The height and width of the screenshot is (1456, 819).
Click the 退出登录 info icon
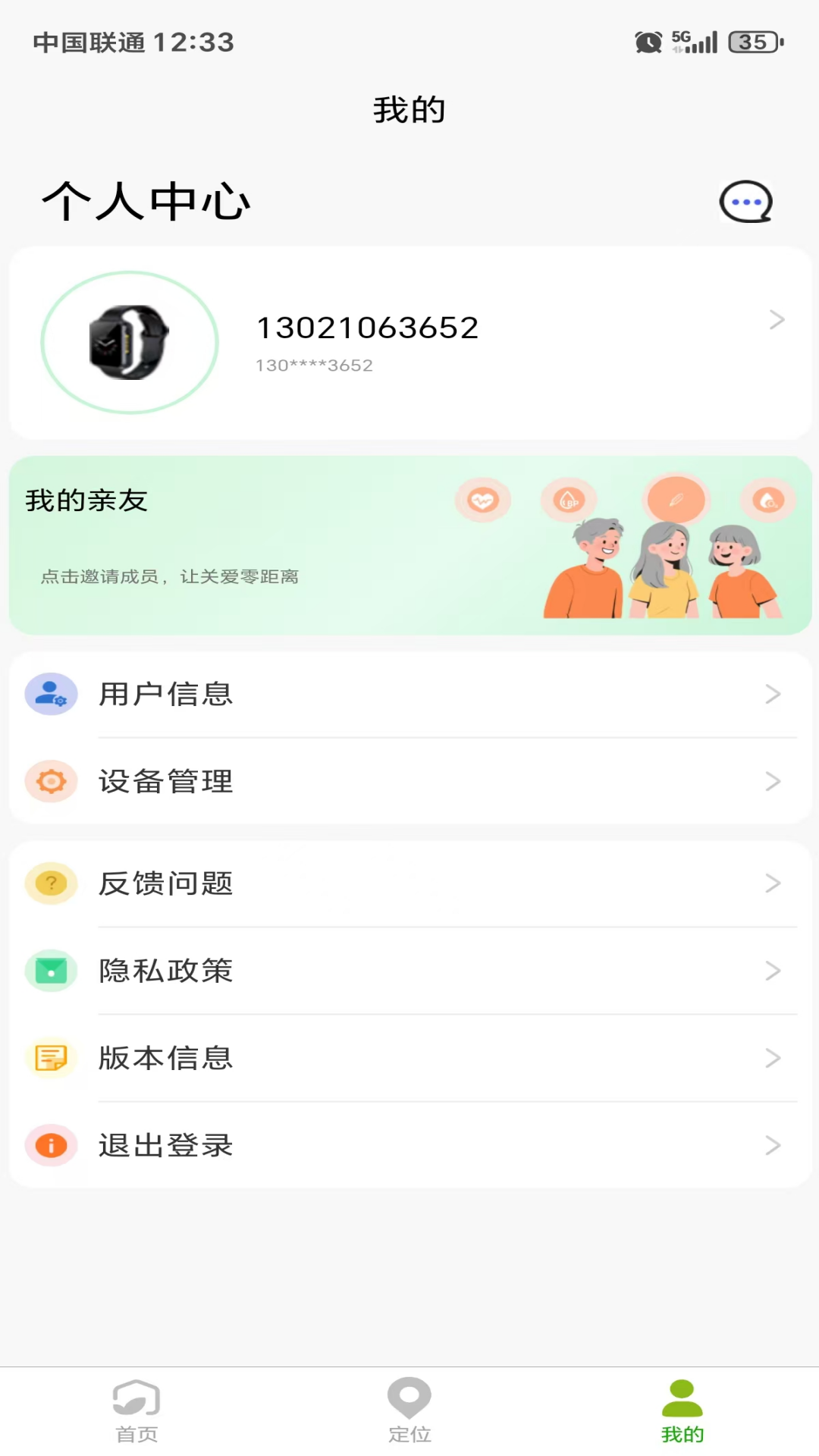tap(50, 1146)
